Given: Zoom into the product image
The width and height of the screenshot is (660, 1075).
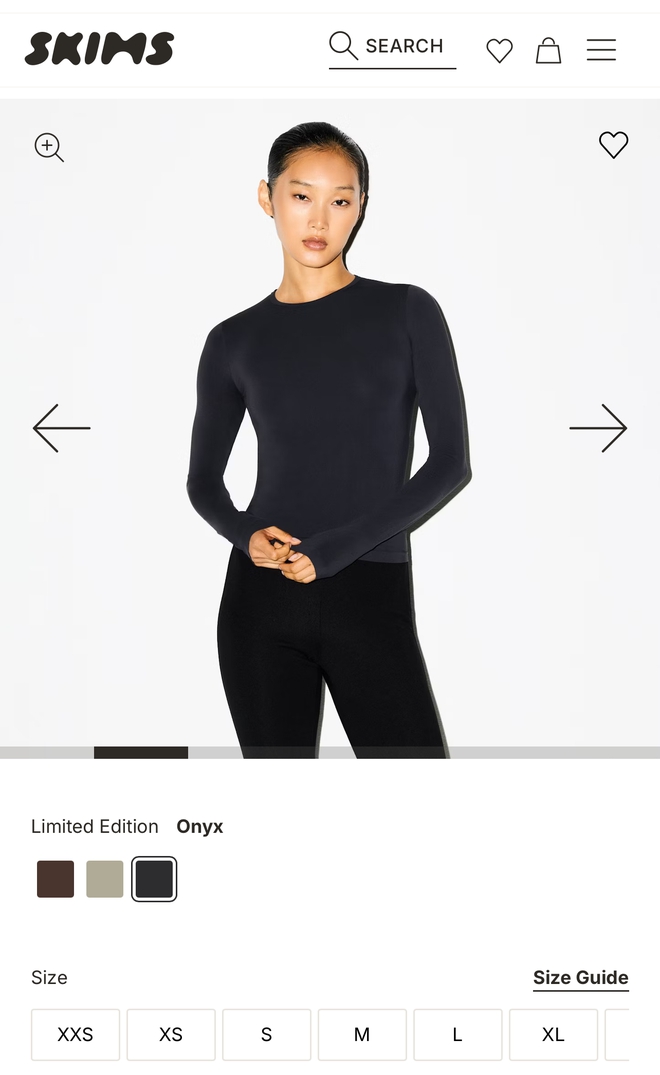Looking at the screenshot, I should point(49,147).
